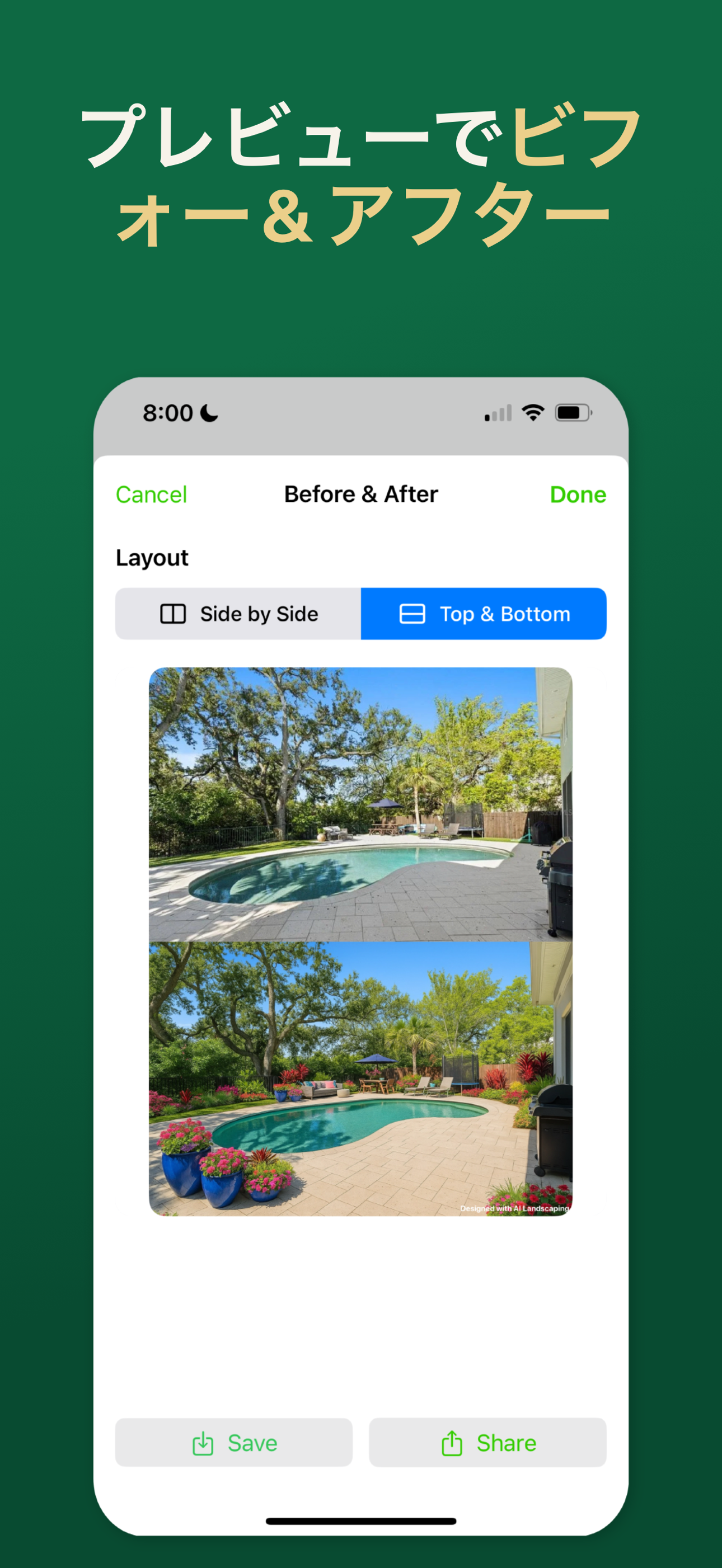Tap the Wi-Fi status icon
The height and width of the screenshot is (1568, 722).
tap(531, 412)
